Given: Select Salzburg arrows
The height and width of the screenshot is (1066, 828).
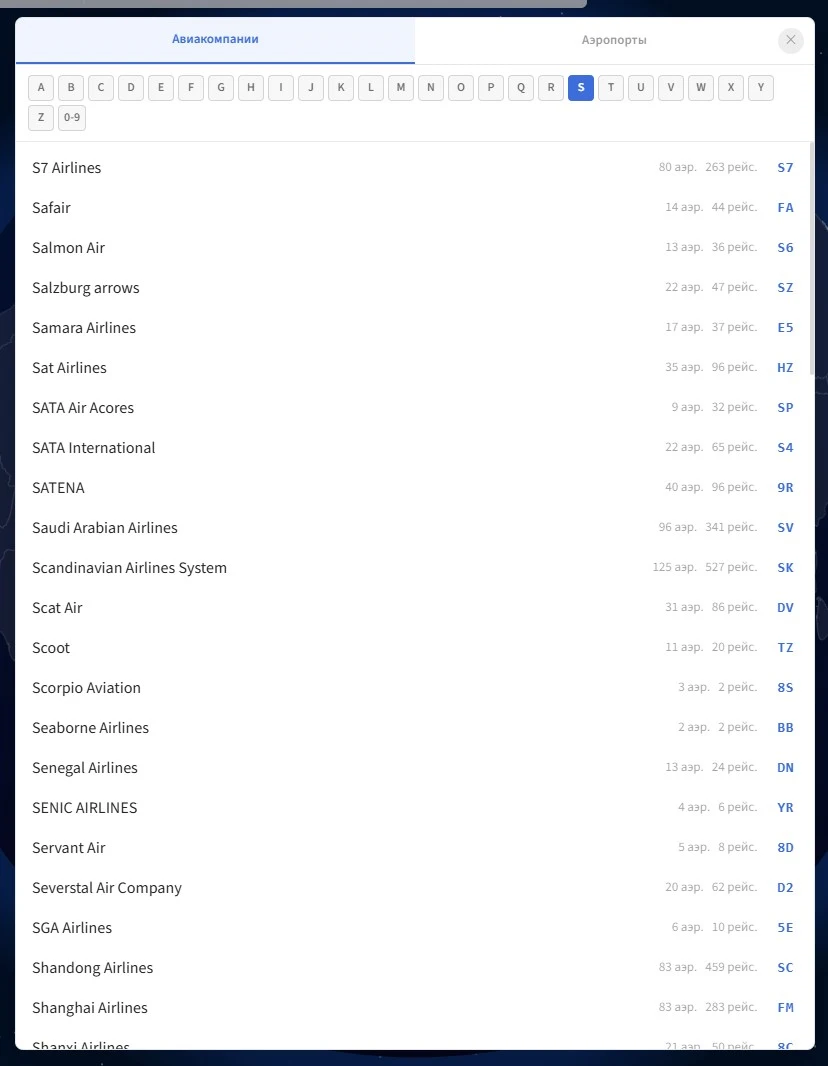Looking at the screenshot, I should [x=86, y=288].
